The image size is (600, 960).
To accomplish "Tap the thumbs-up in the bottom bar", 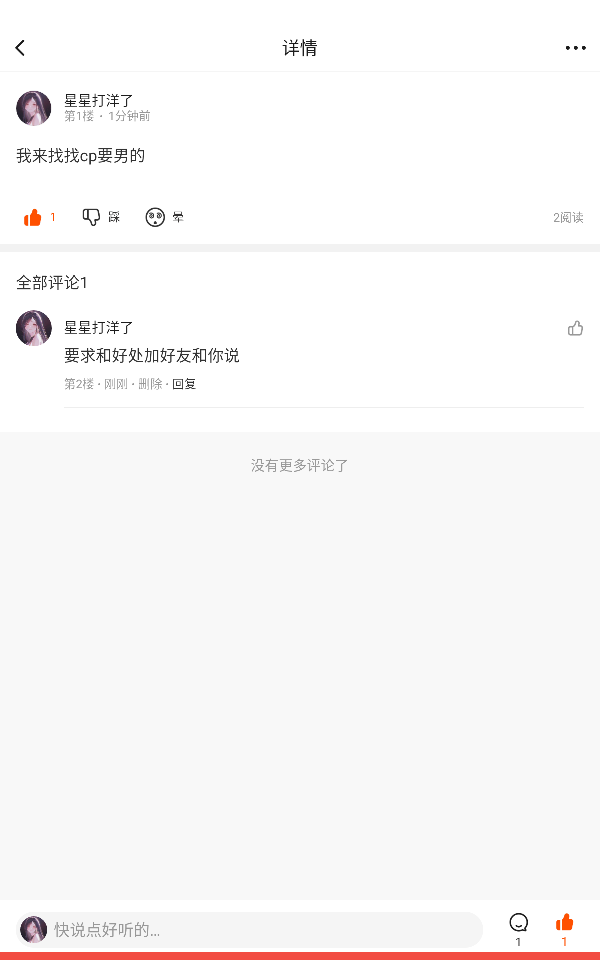I will click(564, 924).
